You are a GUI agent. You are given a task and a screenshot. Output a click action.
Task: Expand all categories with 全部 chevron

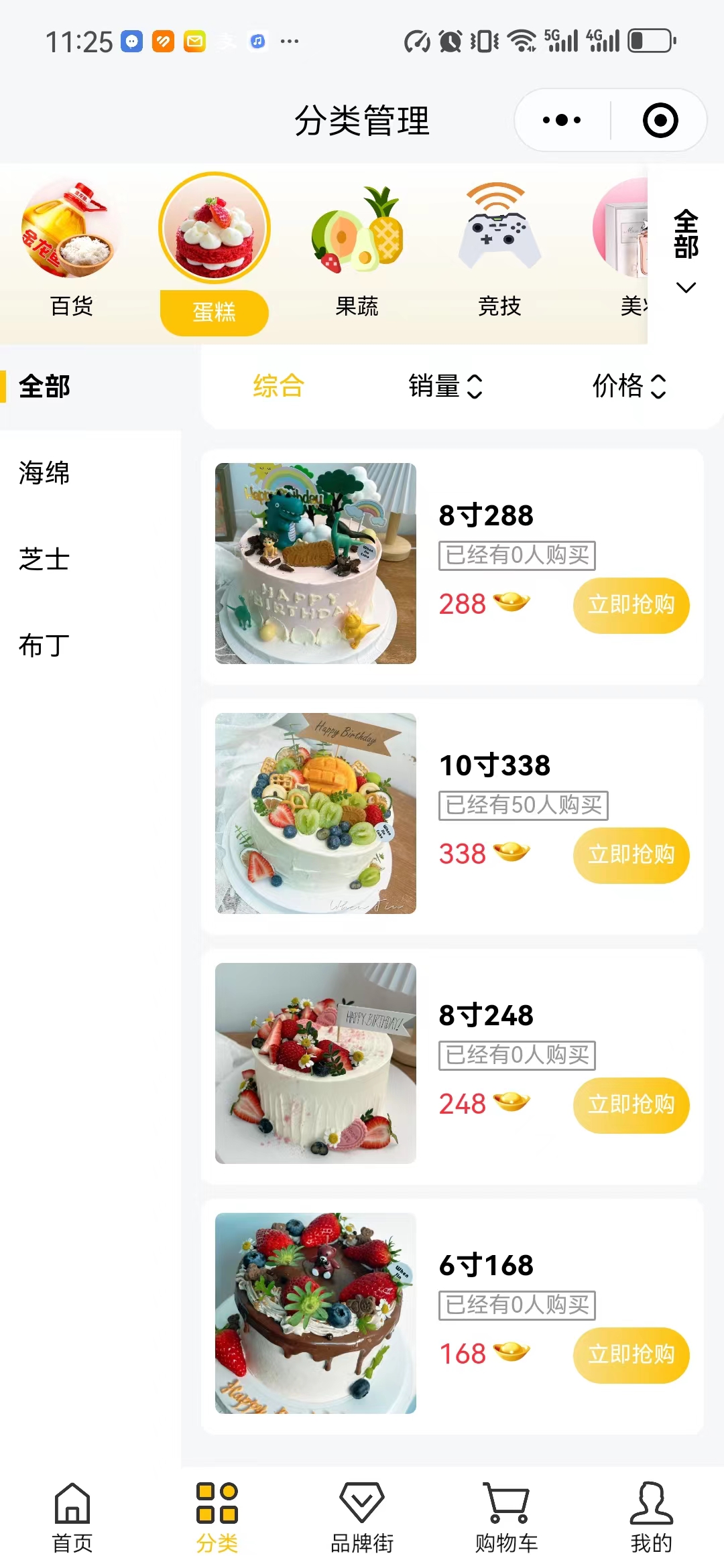(x=686, y=251)
